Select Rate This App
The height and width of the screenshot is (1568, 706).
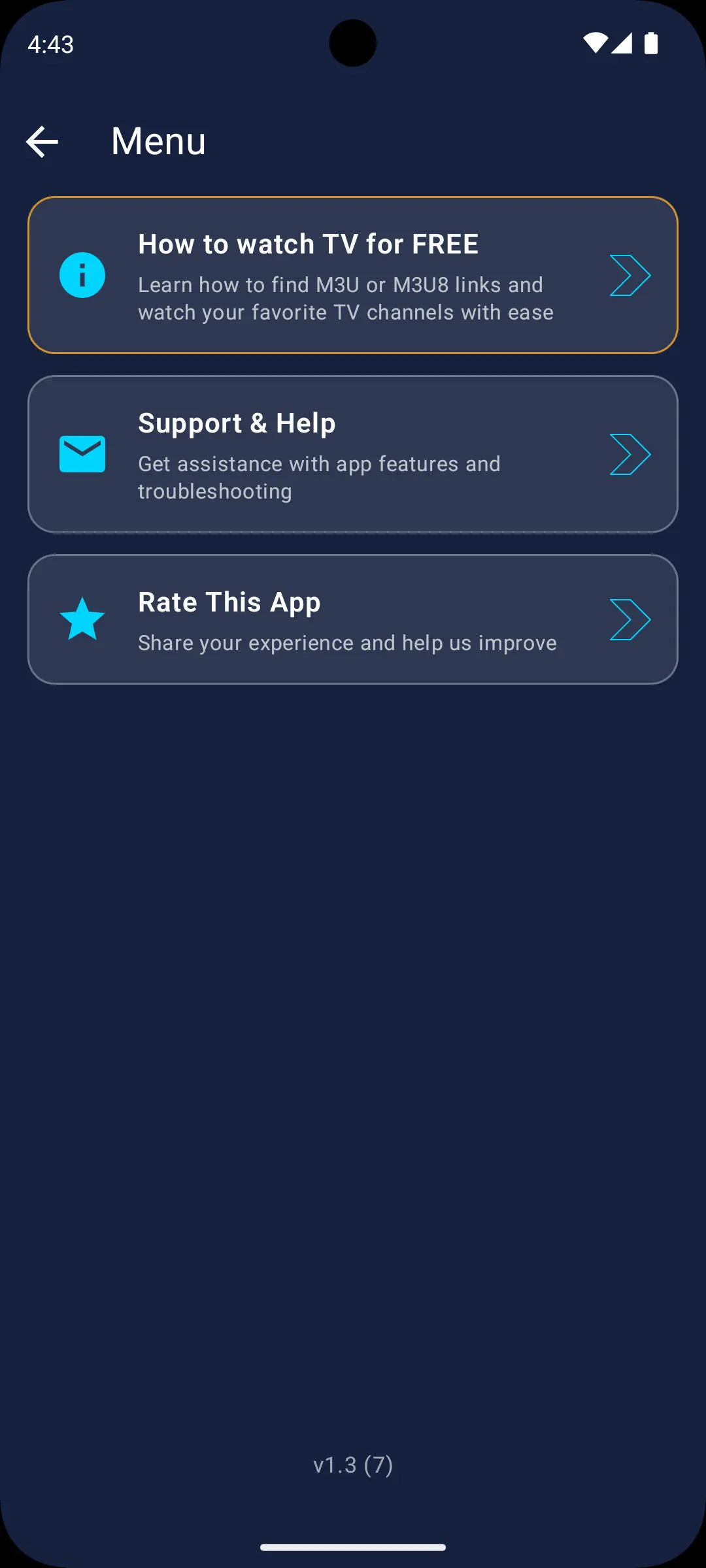click(x=352, y=619)
